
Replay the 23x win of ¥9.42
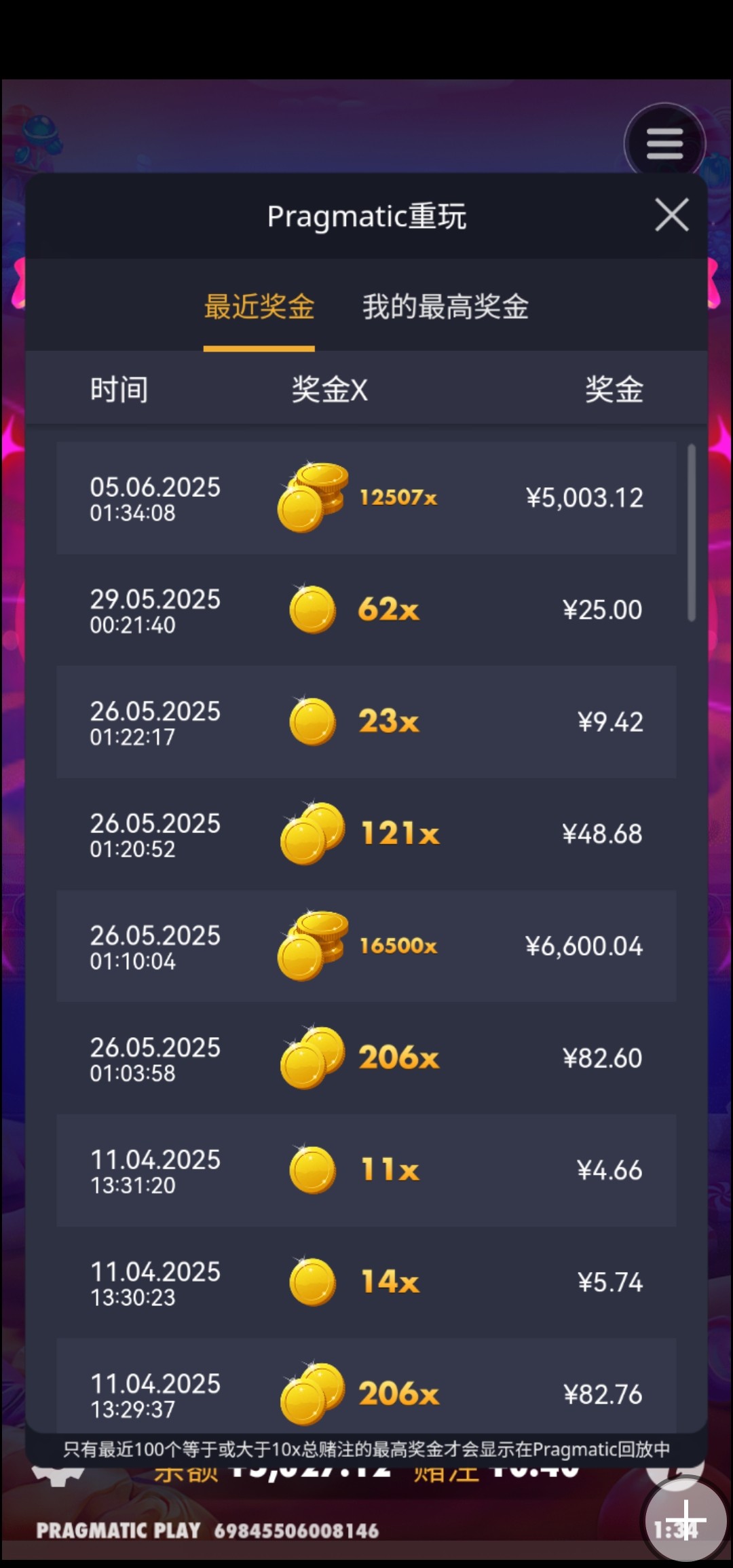coord(366,722)
